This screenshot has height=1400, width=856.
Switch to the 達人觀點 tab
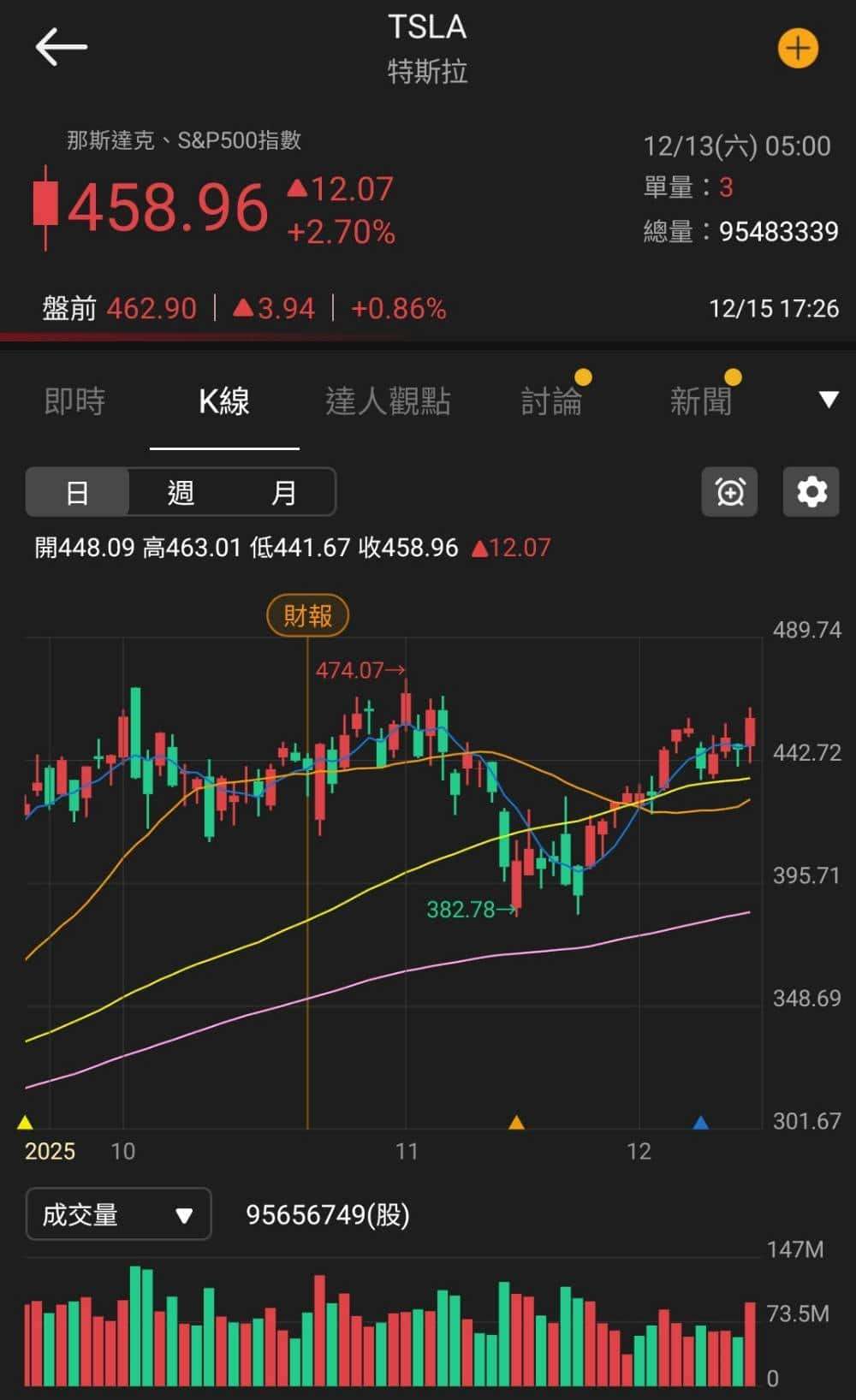pos(389,400)
